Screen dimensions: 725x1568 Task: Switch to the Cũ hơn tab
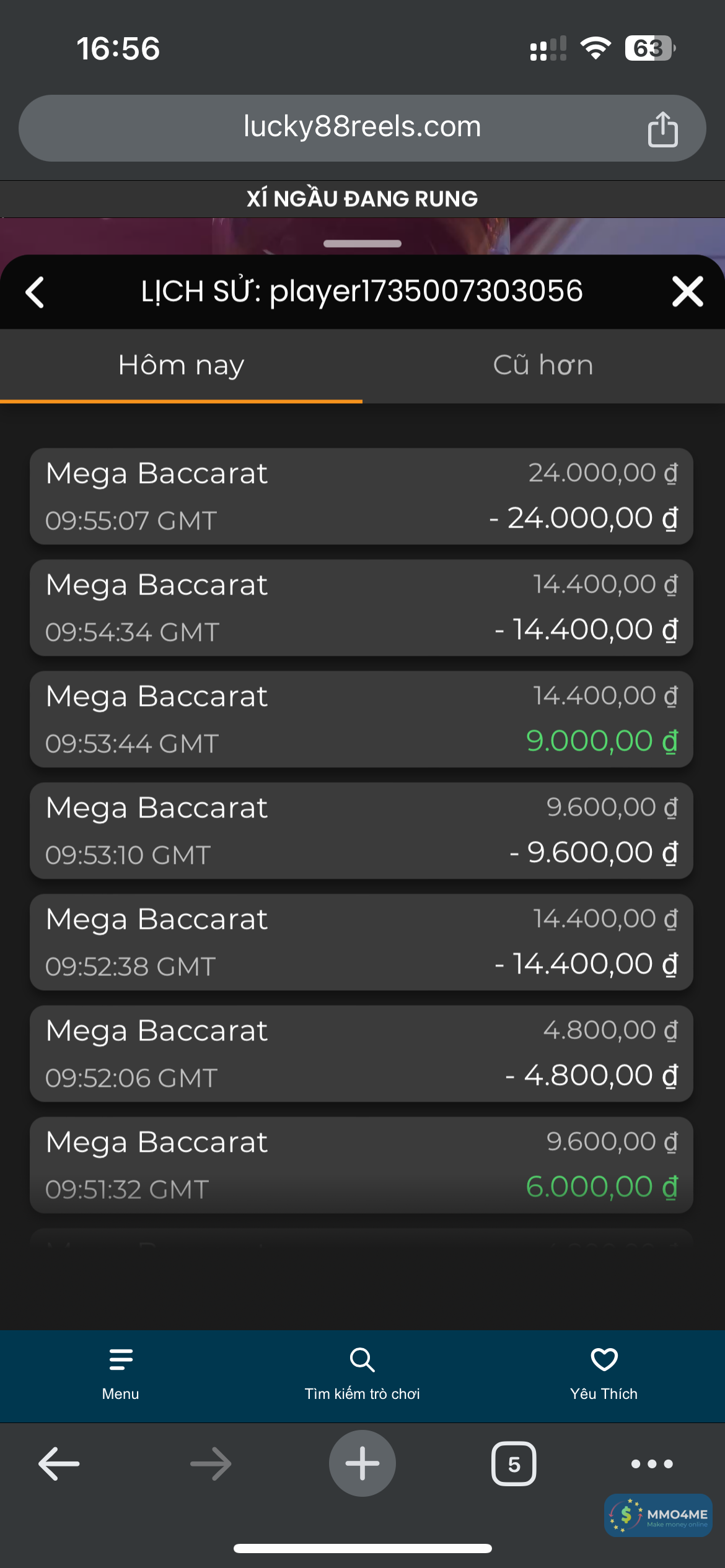tap(543, 365)
